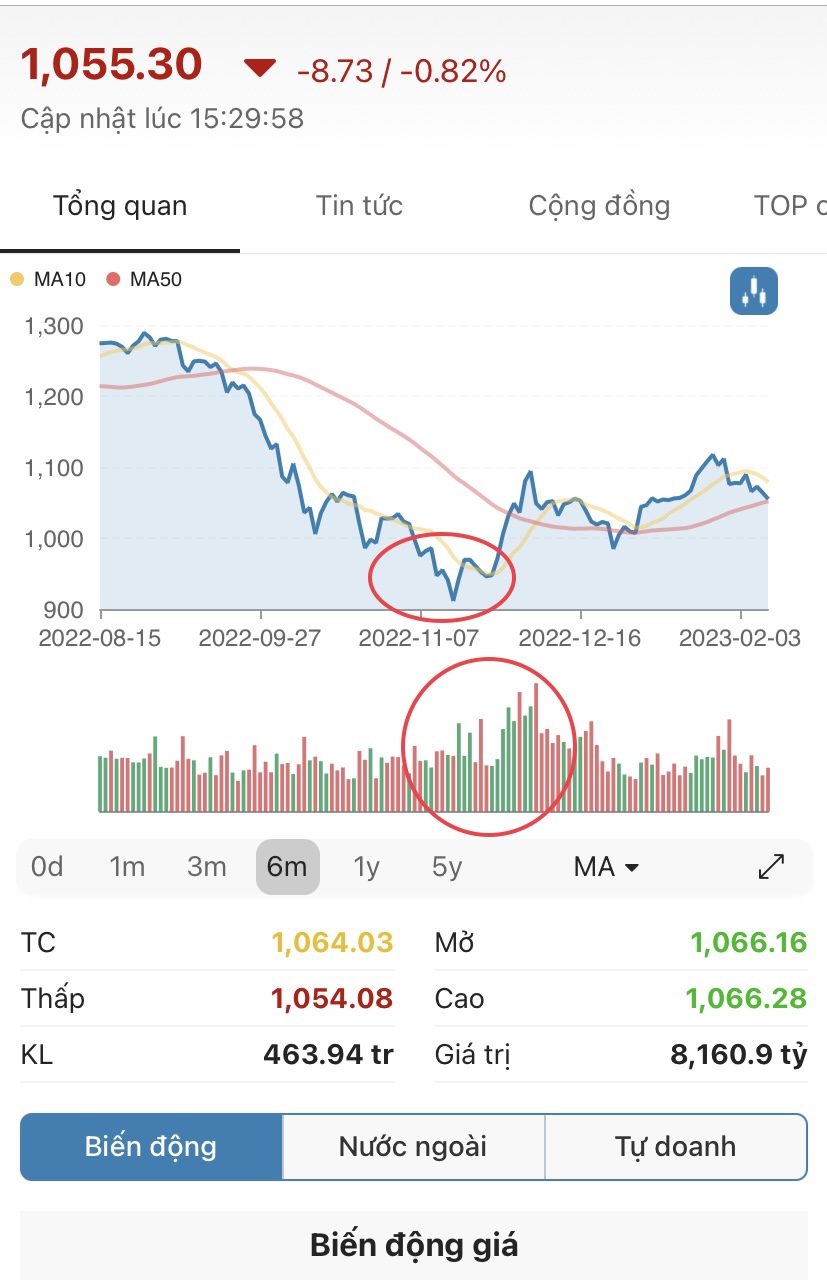The height and width of the screenshot is (1280, 827).
Task: View the 5y chart range
Action: click(x=447, y=867)
